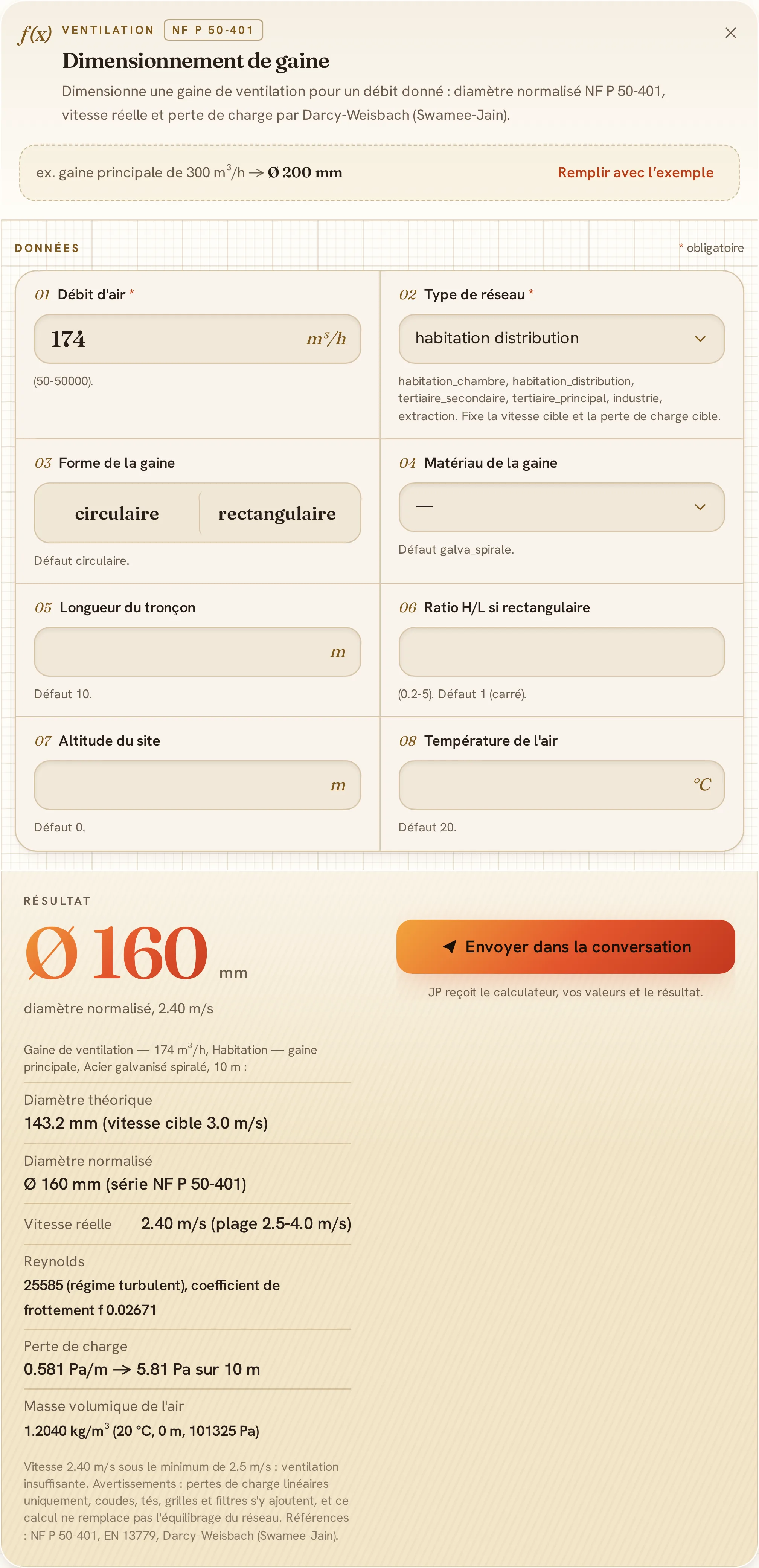Edit the Débit d'air value field
Viewport: 759px width, 1568px height.
(x=197, y=339)
